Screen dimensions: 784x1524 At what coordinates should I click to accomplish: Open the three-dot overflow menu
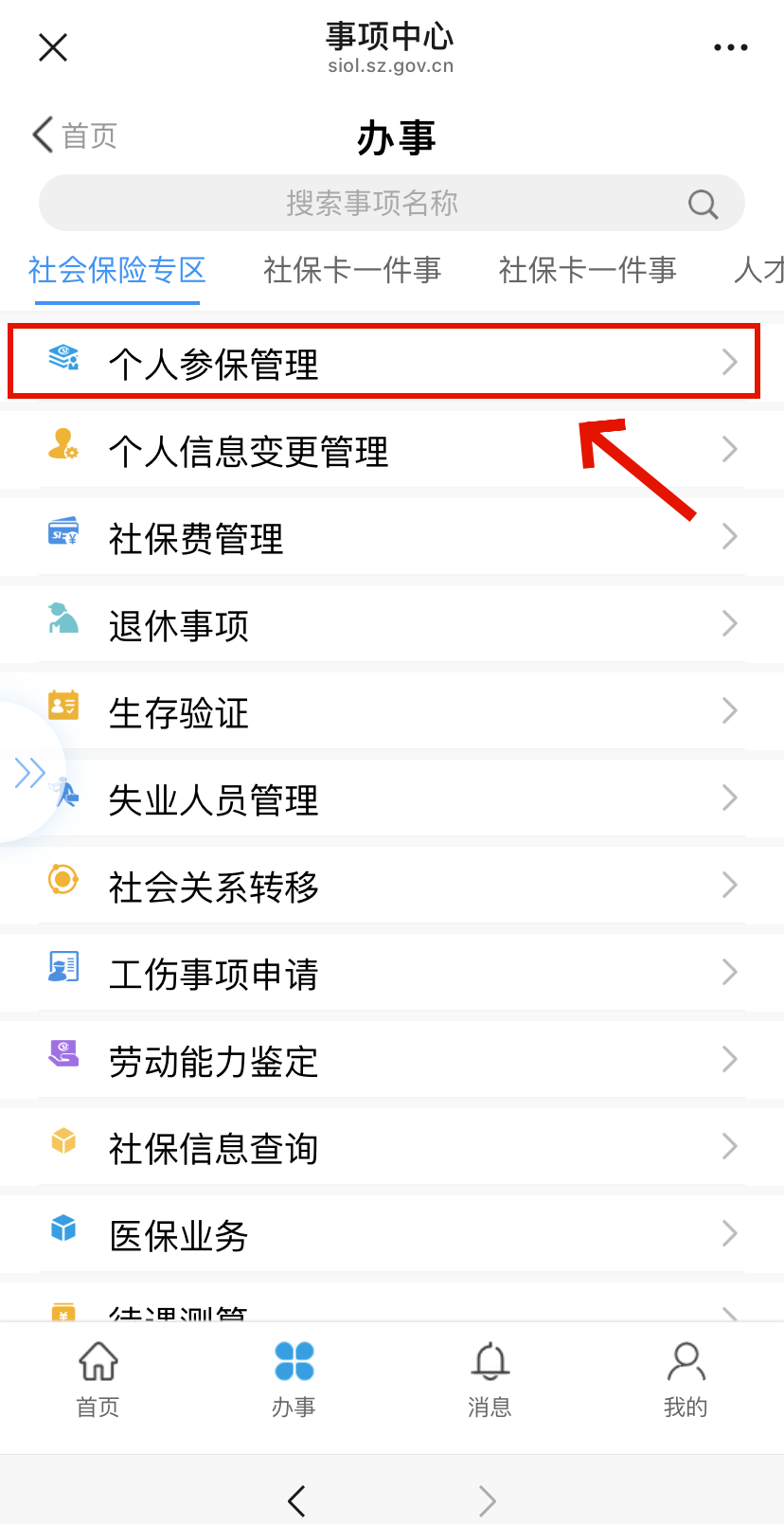[730, 47]
